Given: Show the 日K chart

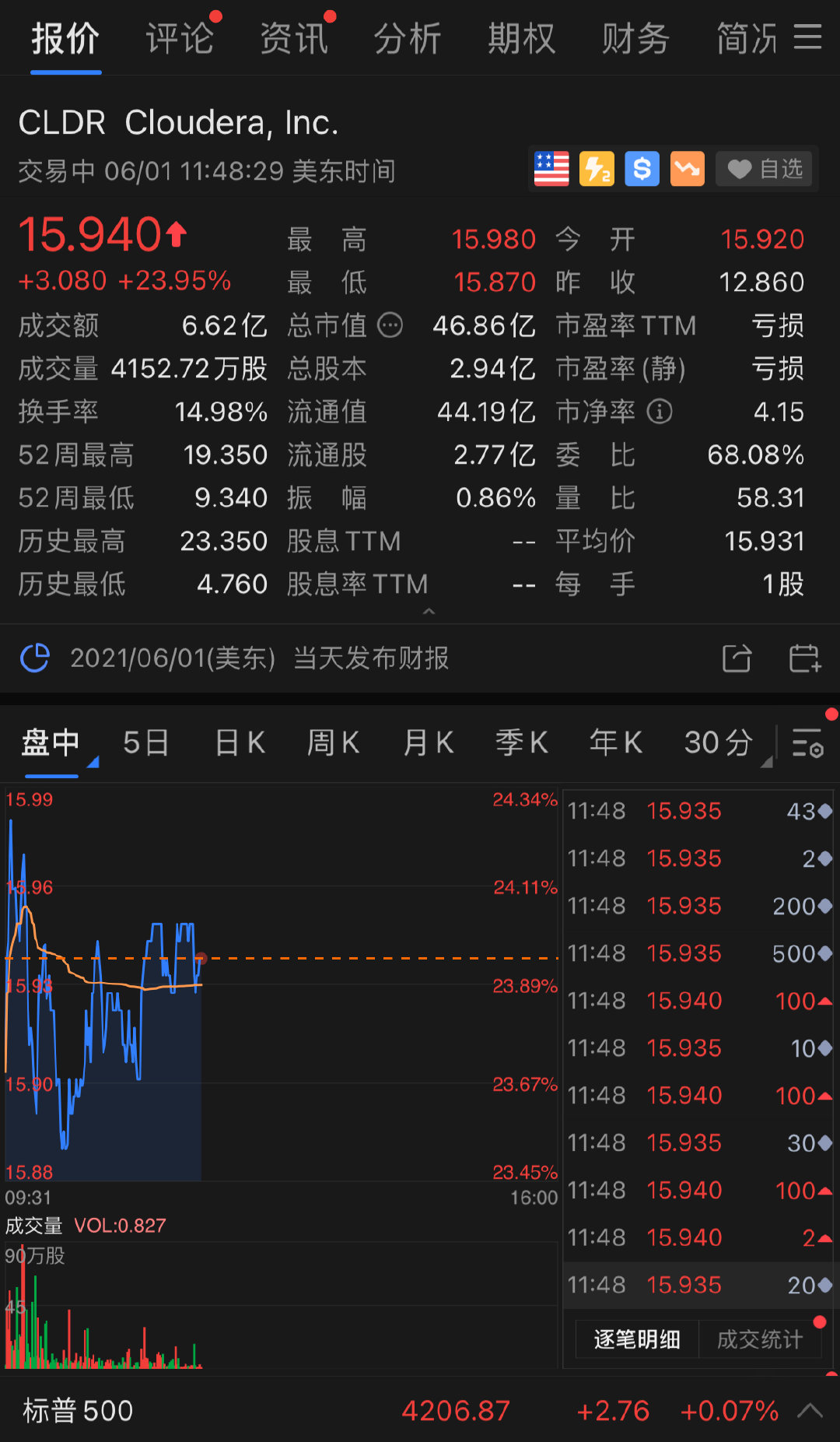Looking at the screenshot, I should click(240, 742).
